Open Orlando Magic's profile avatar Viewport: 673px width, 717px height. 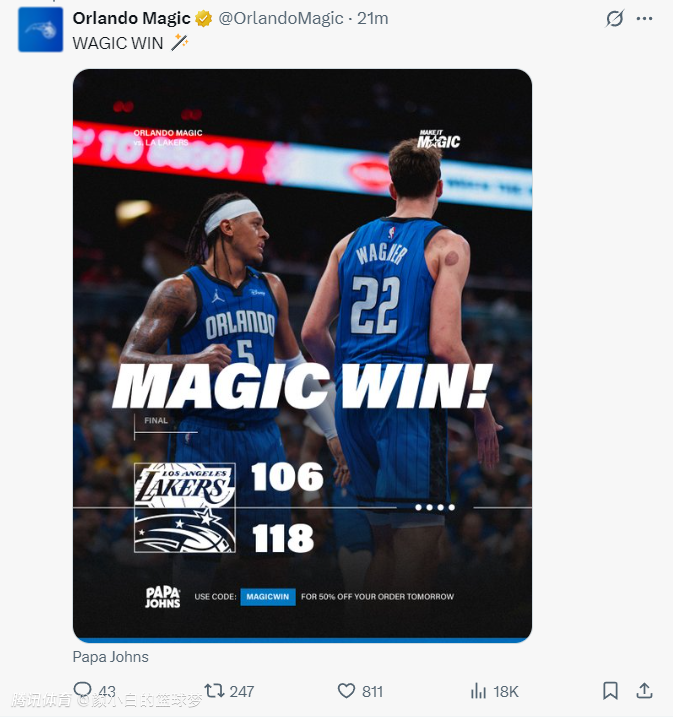40,30
